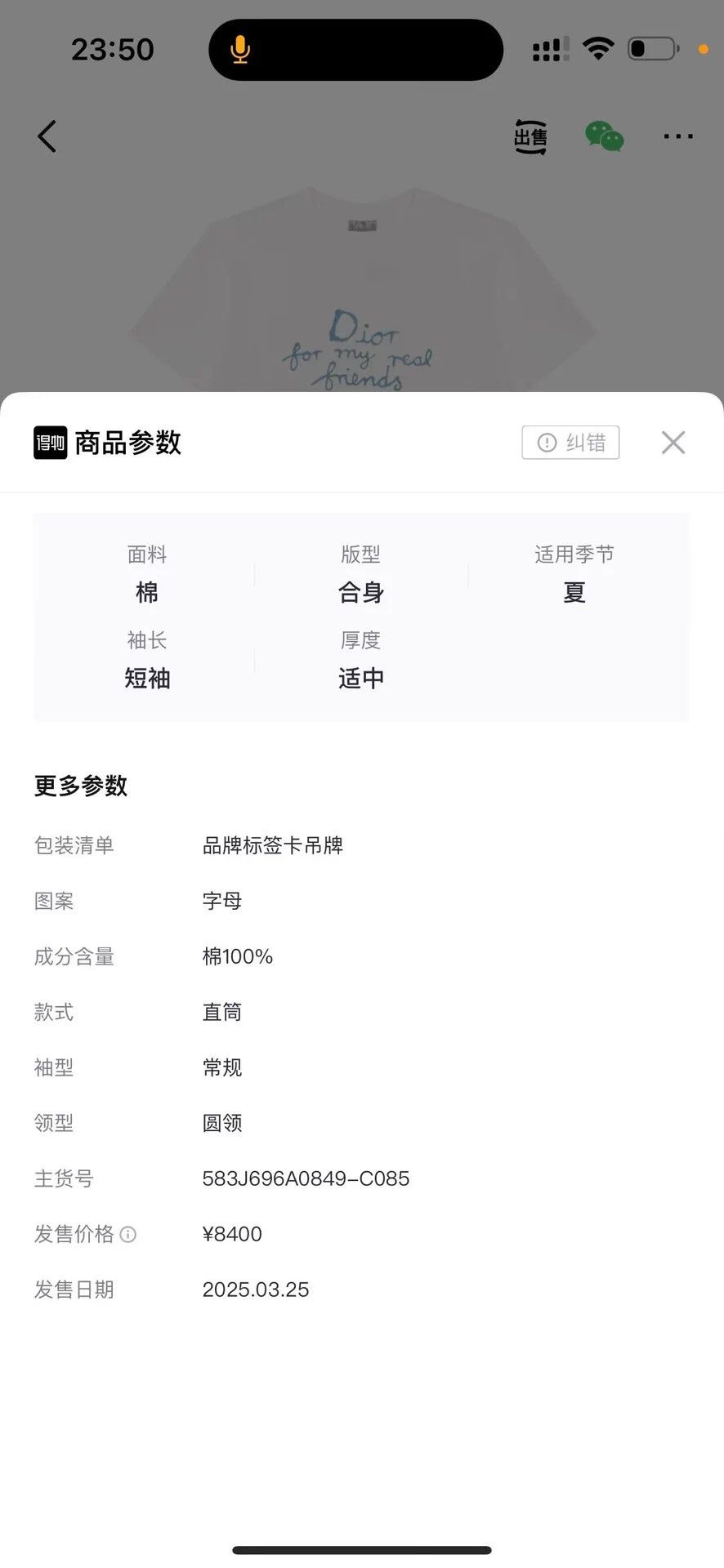Tap the 纠错 report error button

[x=570, y=443]
